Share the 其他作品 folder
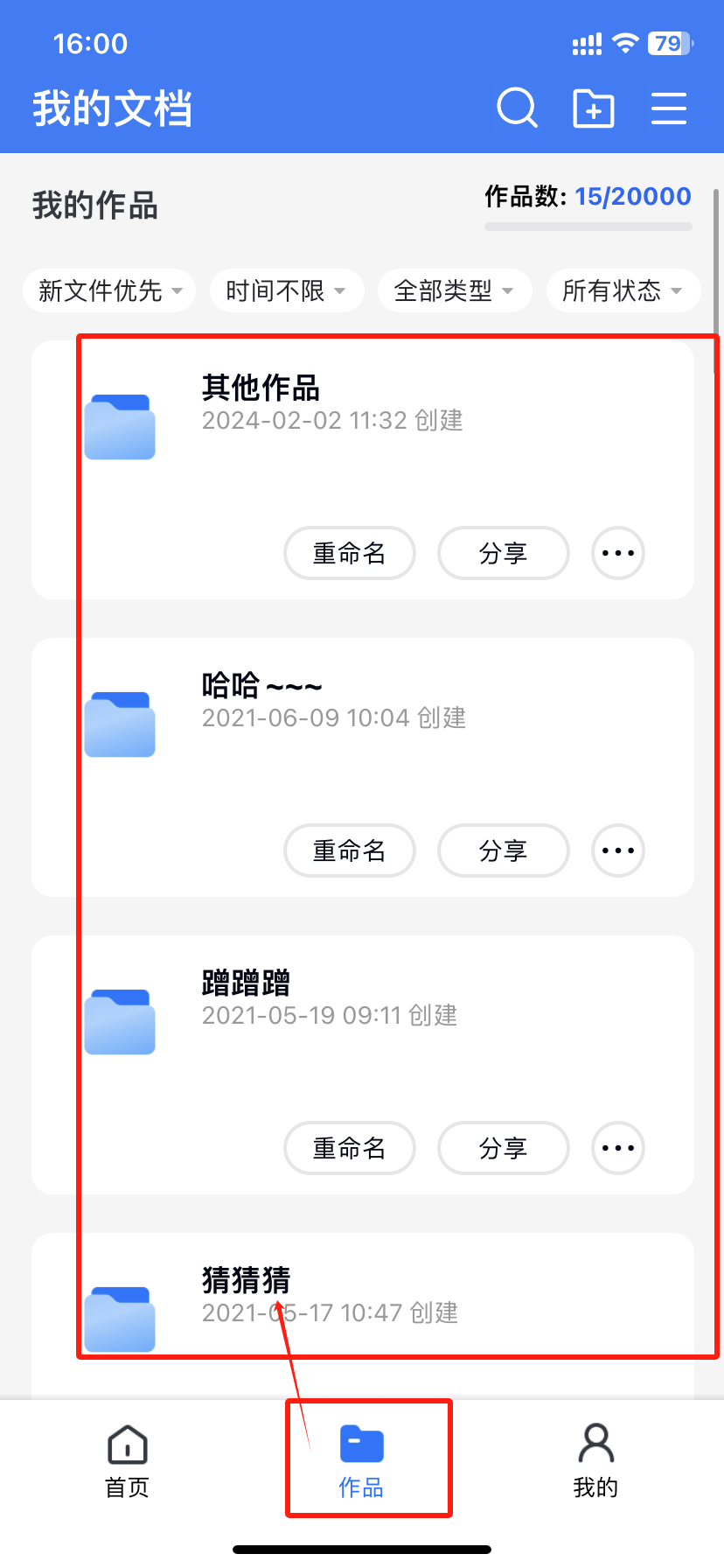The width and height of the screenshot is (724, 1568). pos(503,553)
